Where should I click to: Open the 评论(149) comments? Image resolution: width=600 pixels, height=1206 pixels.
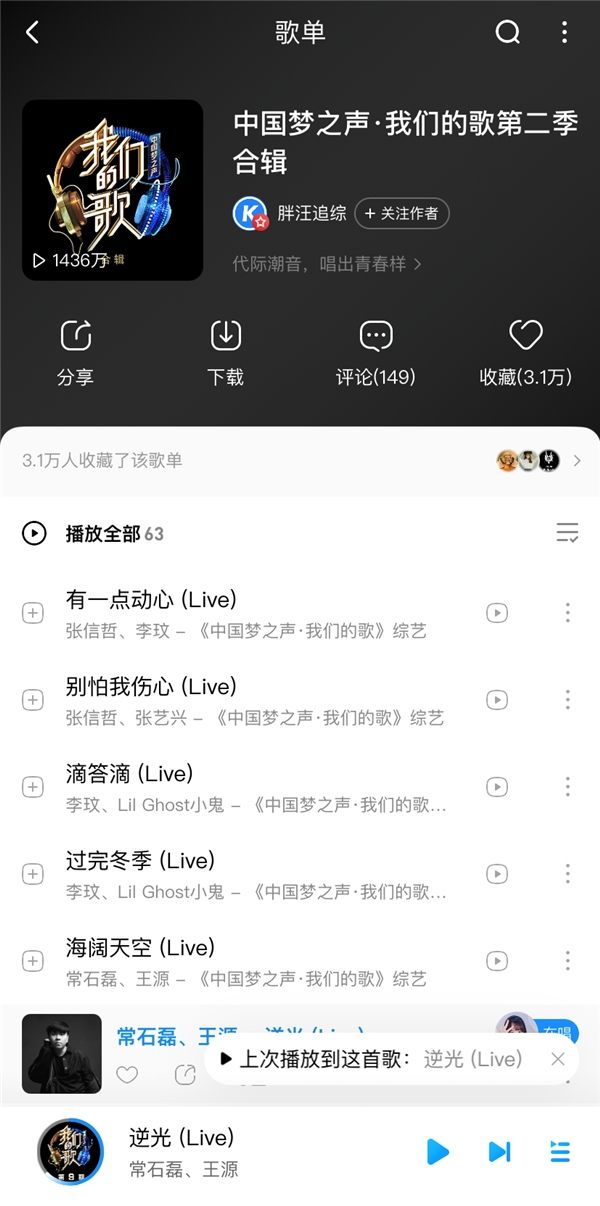(376, 352)
